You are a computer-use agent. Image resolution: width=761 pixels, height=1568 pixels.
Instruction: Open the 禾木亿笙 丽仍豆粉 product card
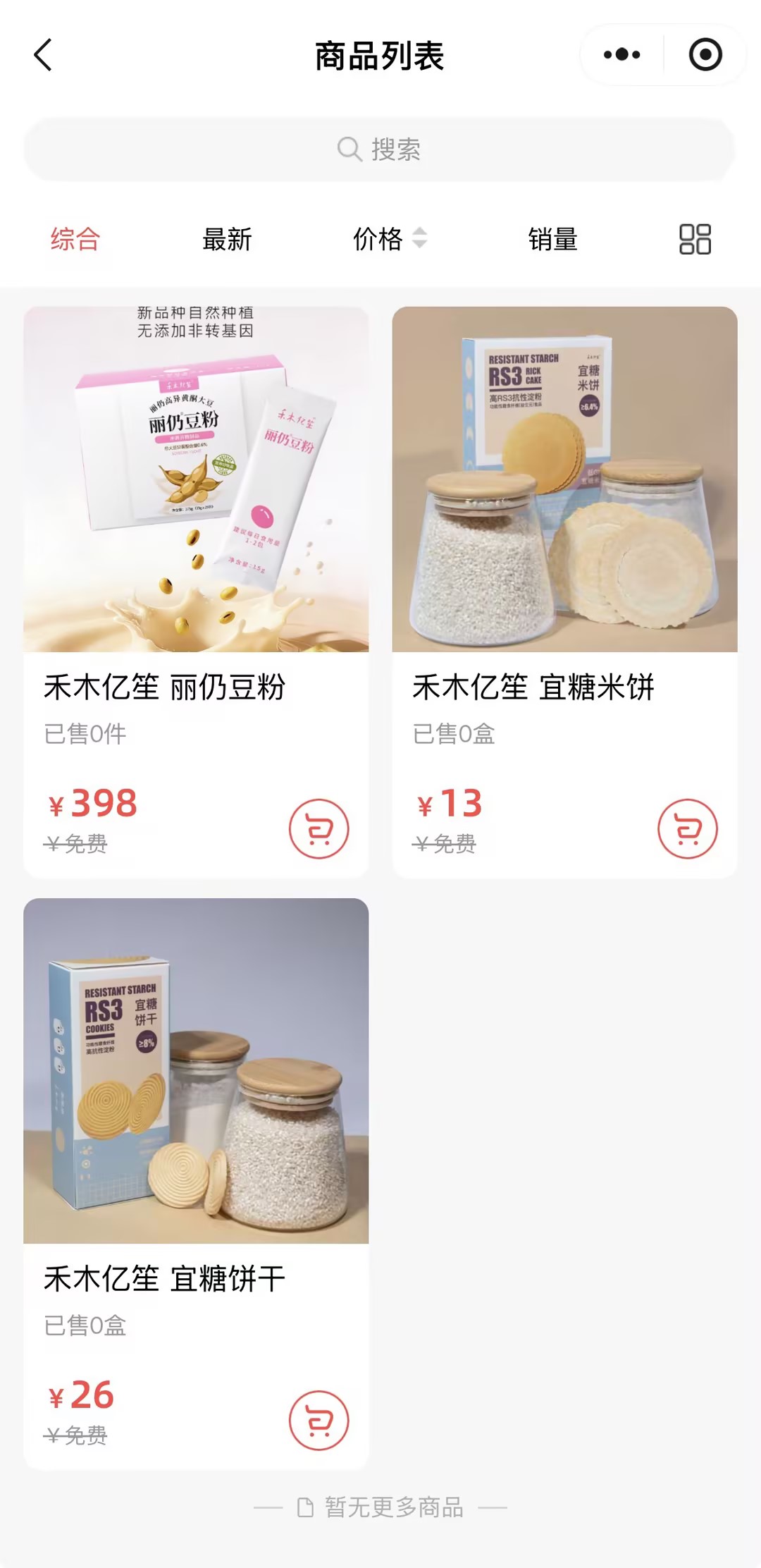click(x=196, y=494)
